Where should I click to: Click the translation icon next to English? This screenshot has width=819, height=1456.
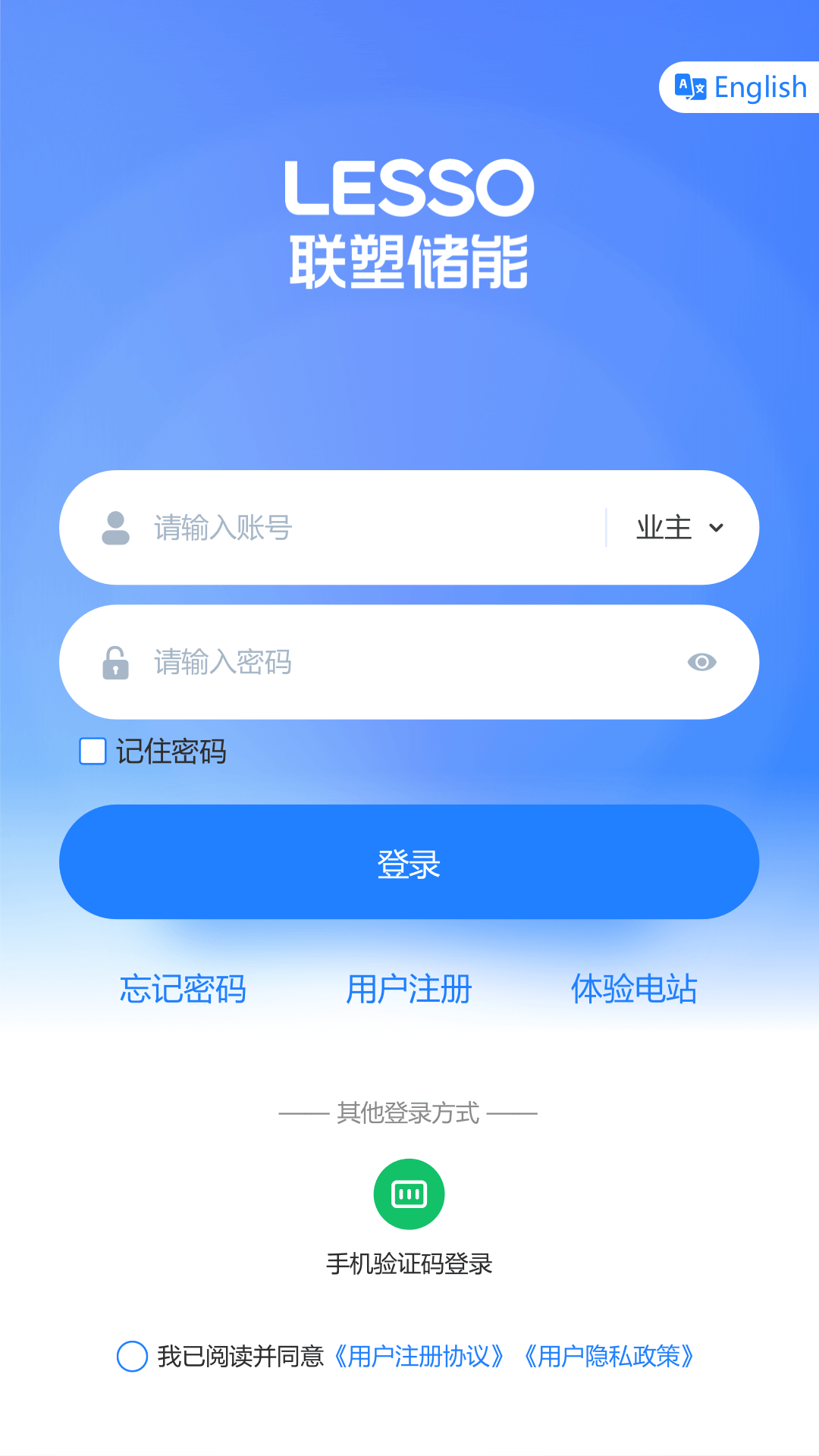pos(689,86)
